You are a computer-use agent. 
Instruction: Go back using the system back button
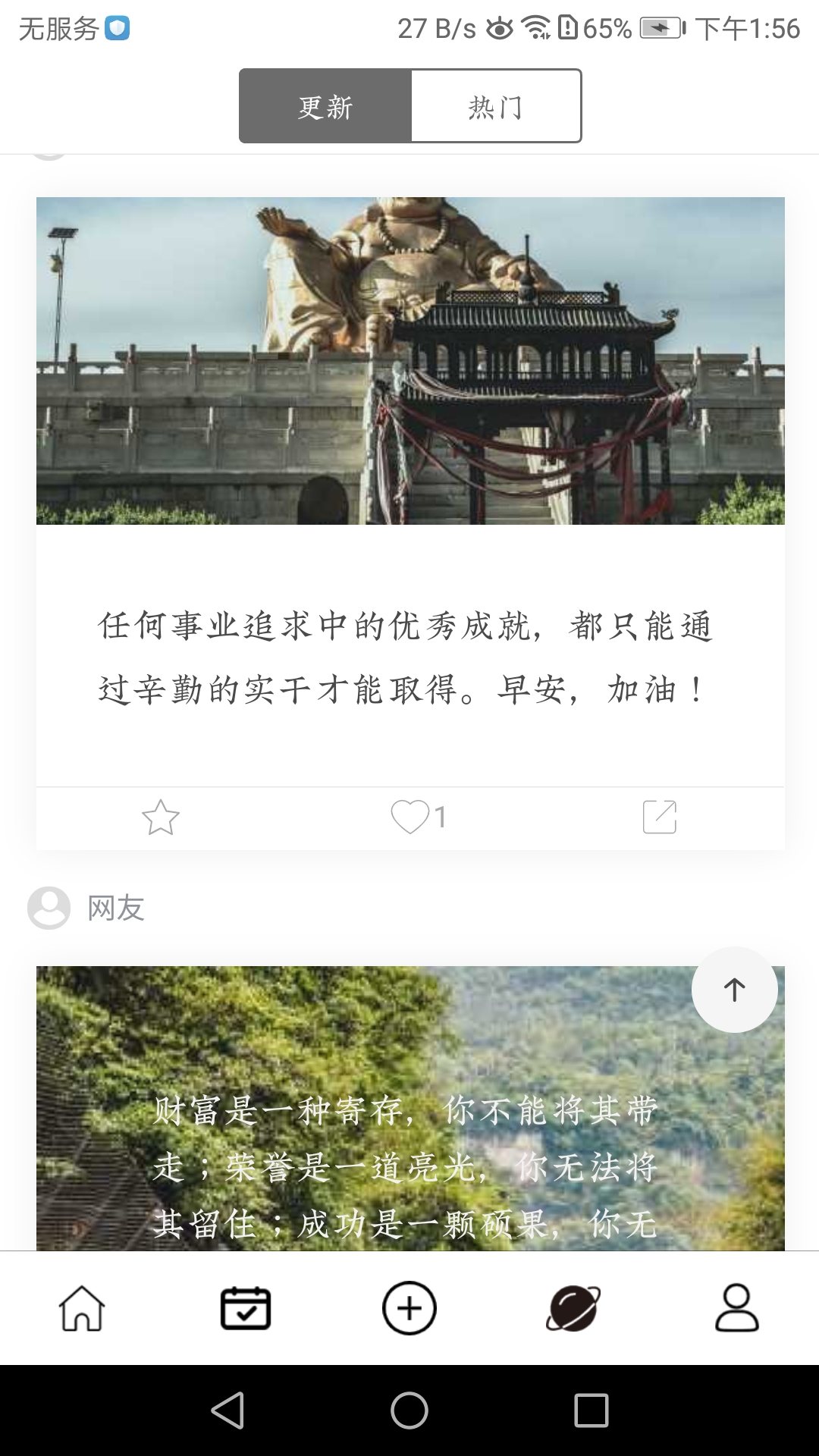pos(227,1410)
